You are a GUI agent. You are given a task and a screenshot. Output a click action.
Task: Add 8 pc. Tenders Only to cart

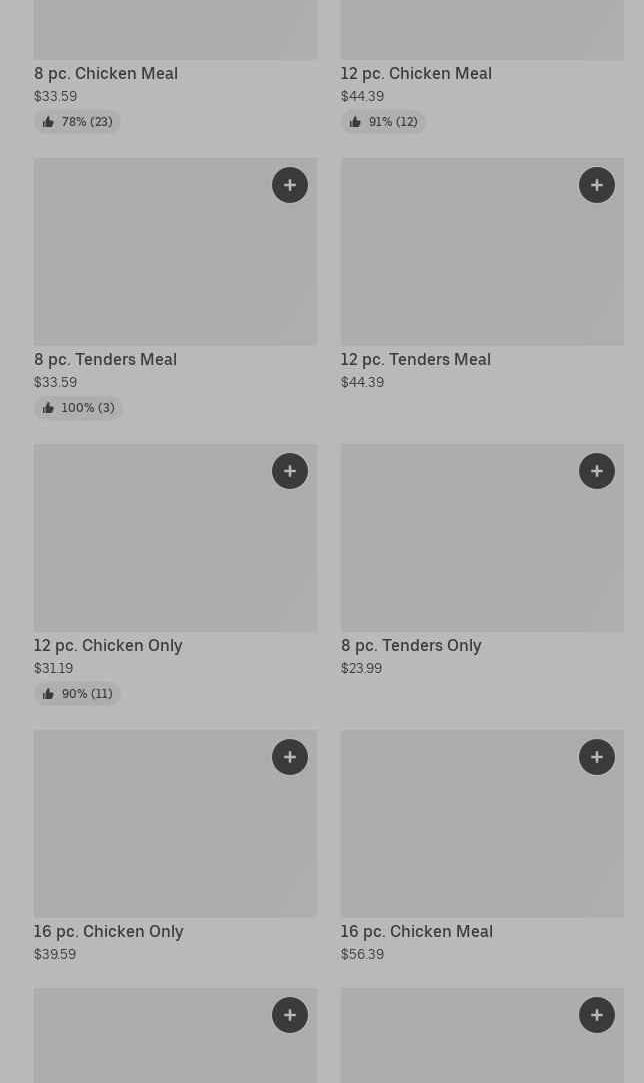tap(596, 471)
